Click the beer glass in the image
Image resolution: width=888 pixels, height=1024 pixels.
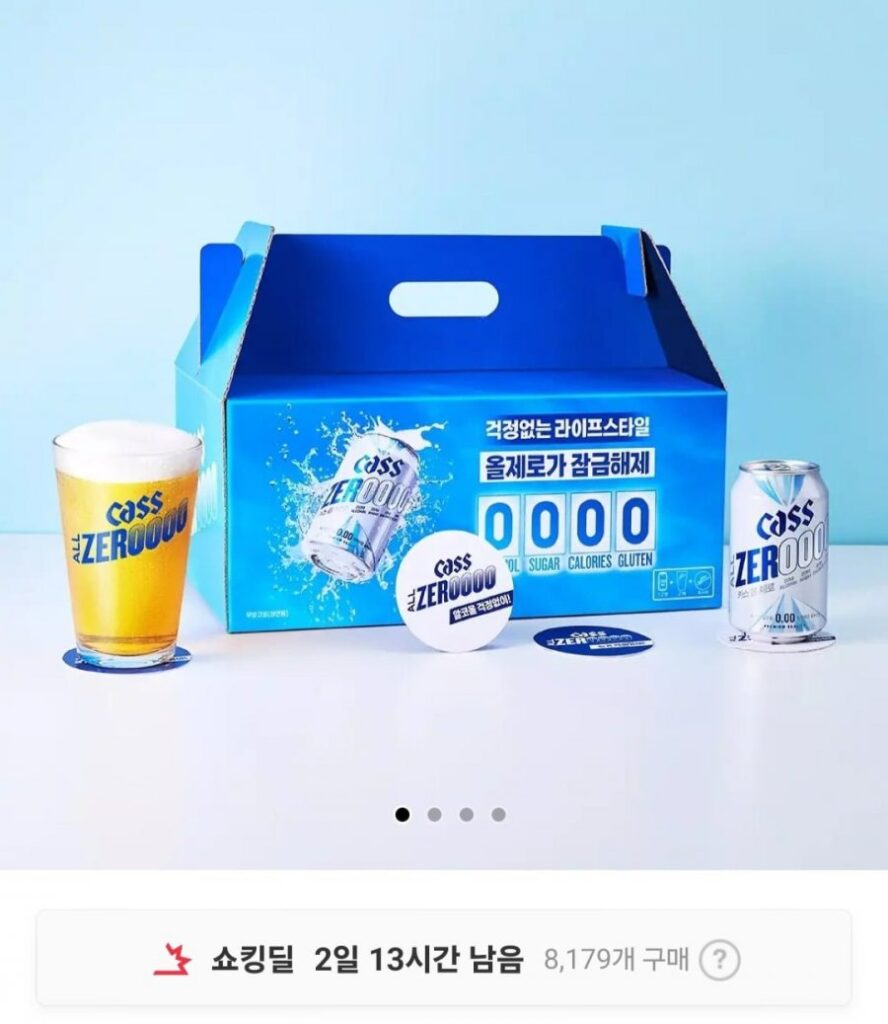(x=125, y=540)
